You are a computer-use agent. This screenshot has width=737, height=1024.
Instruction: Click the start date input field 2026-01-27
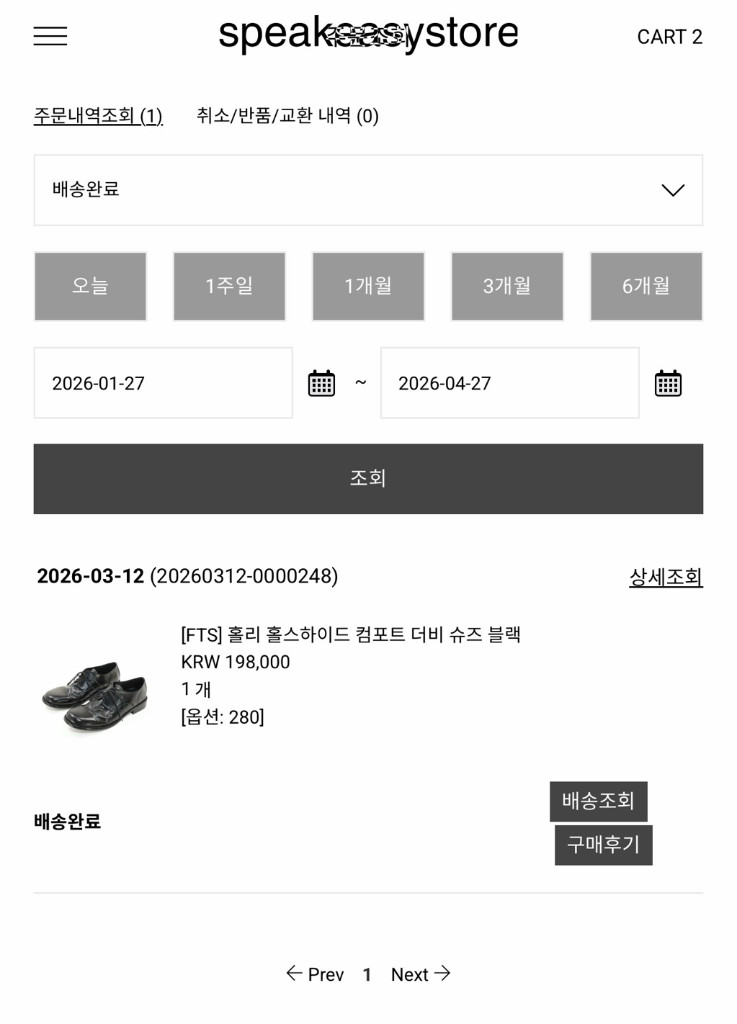tap(160, 383)
